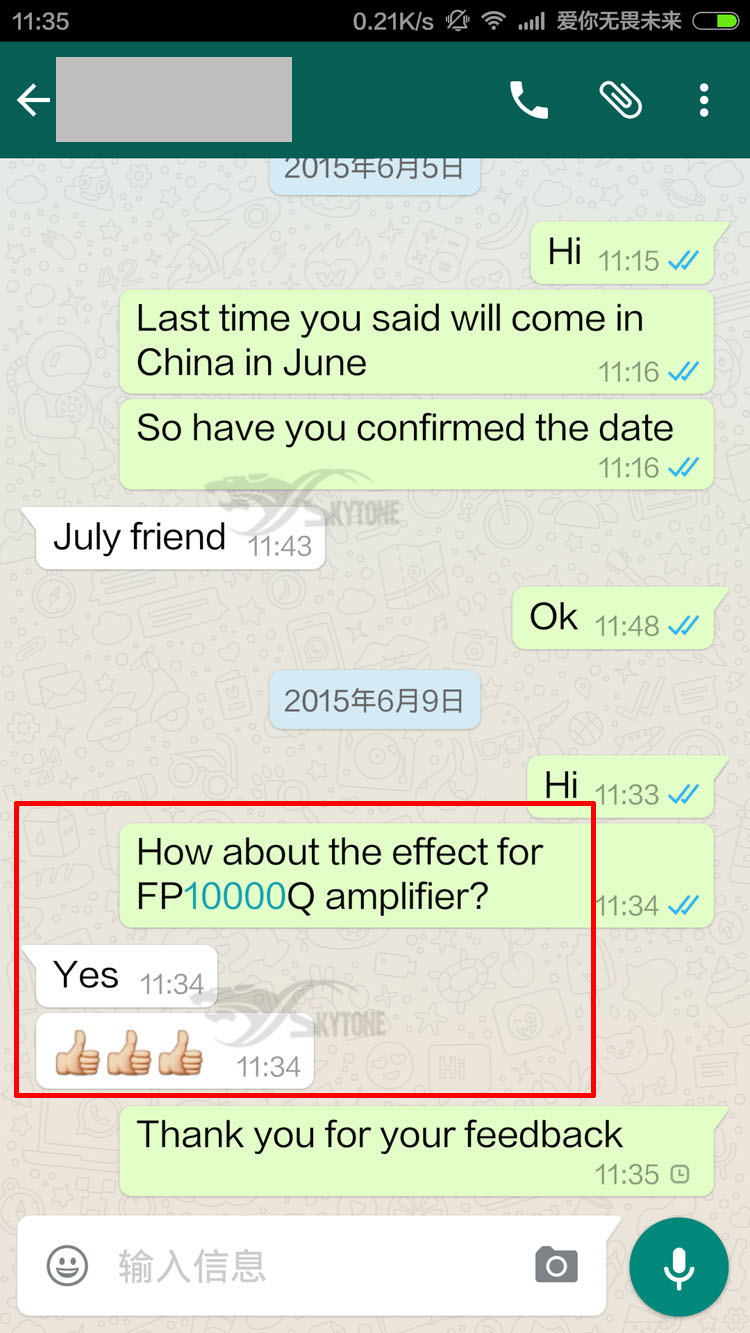Open the emoji picker
Image resolution: width=750 pixels, height=1333 pixels.
point(67,1266)
